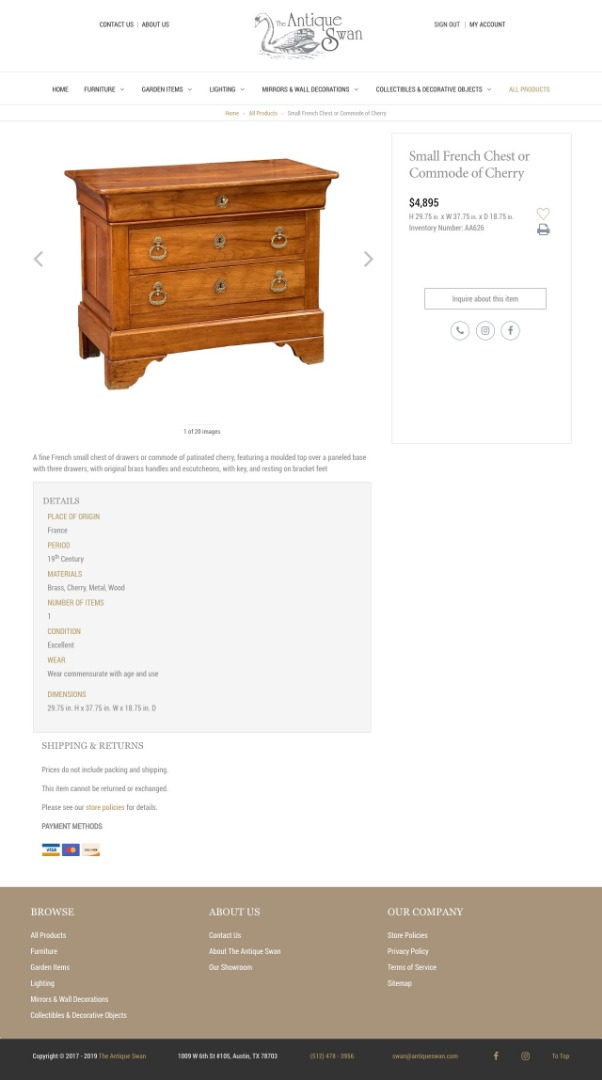Show the next product image
Screen dimensions: 602x1080
click(369, 259)
